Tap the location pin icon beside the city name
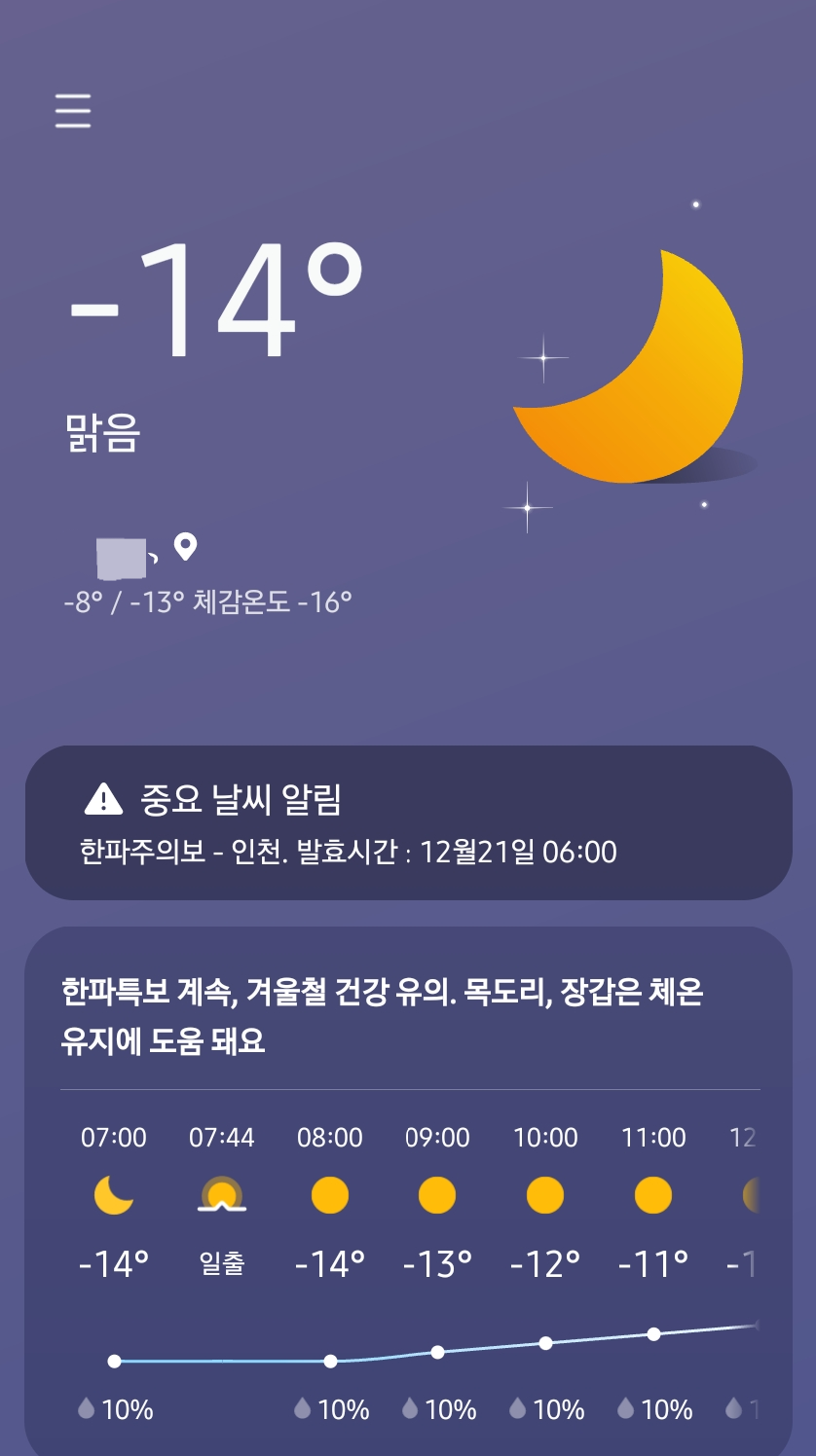 185,547
